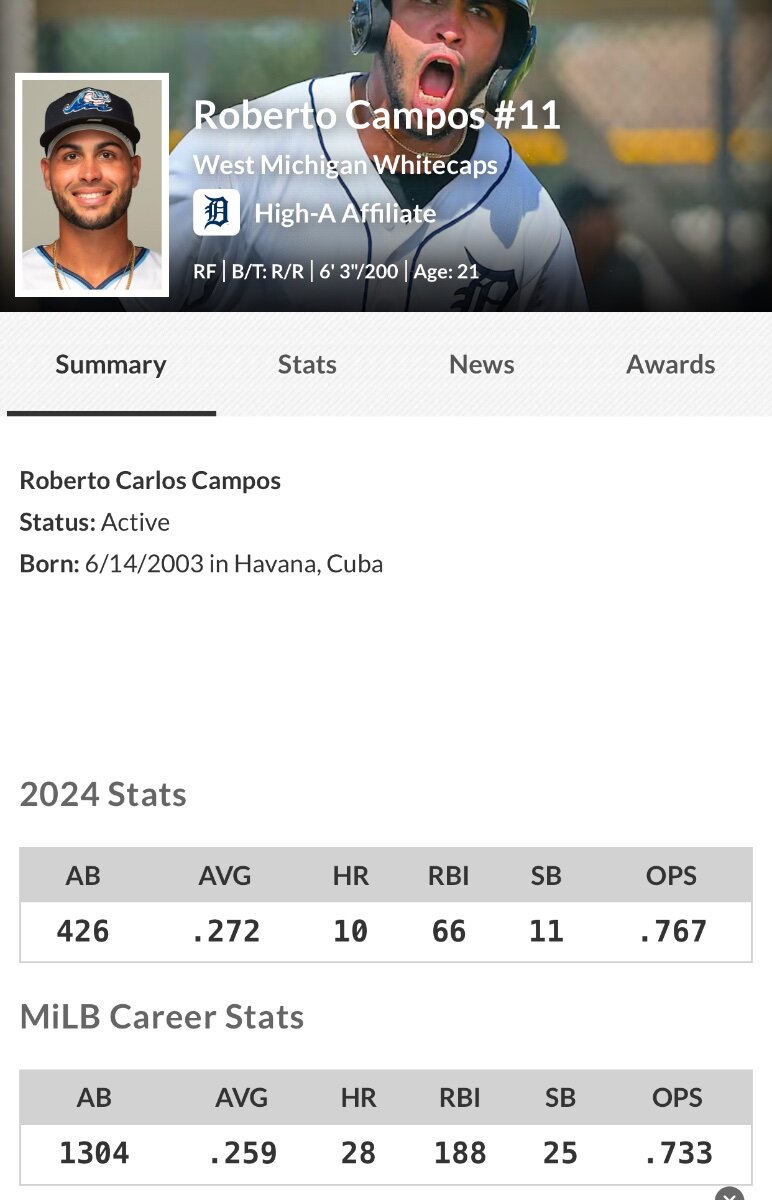This screenshot has height=1200, width=772.
Task: Open the Stats tab
Action: 307,365
